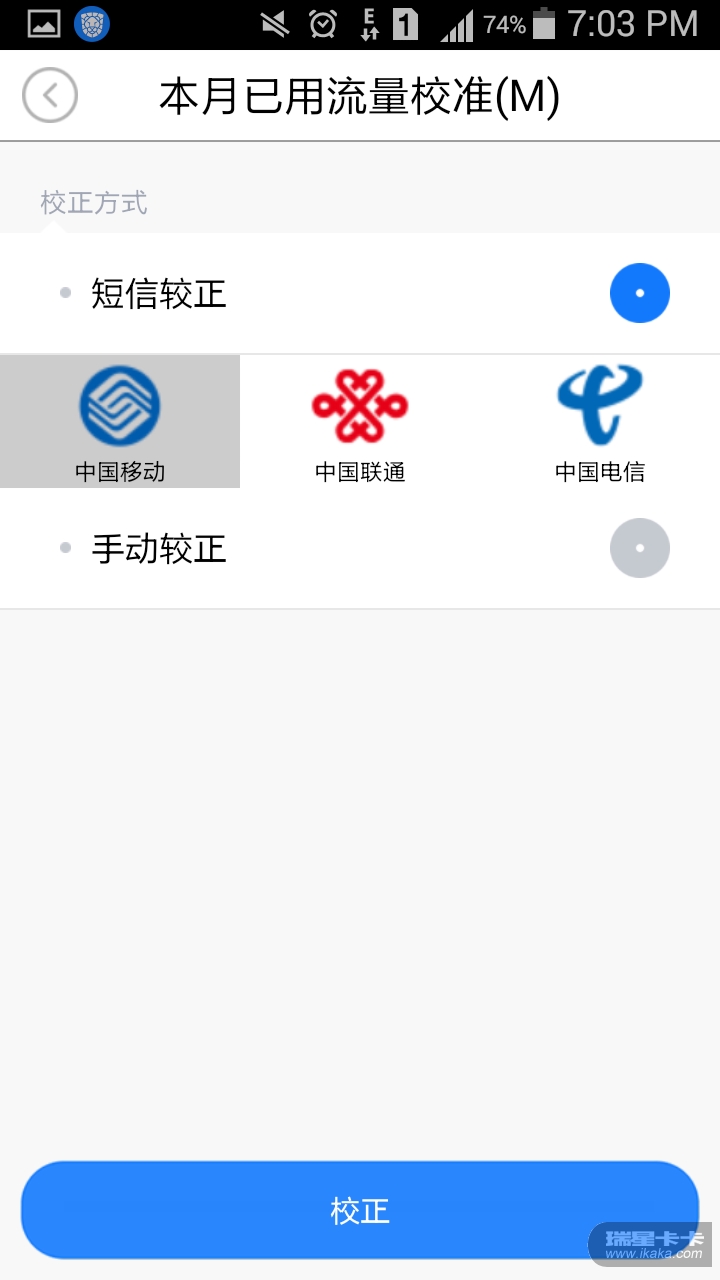
Task: Tap the blue 校正 button
Action: coord(360,1210)
